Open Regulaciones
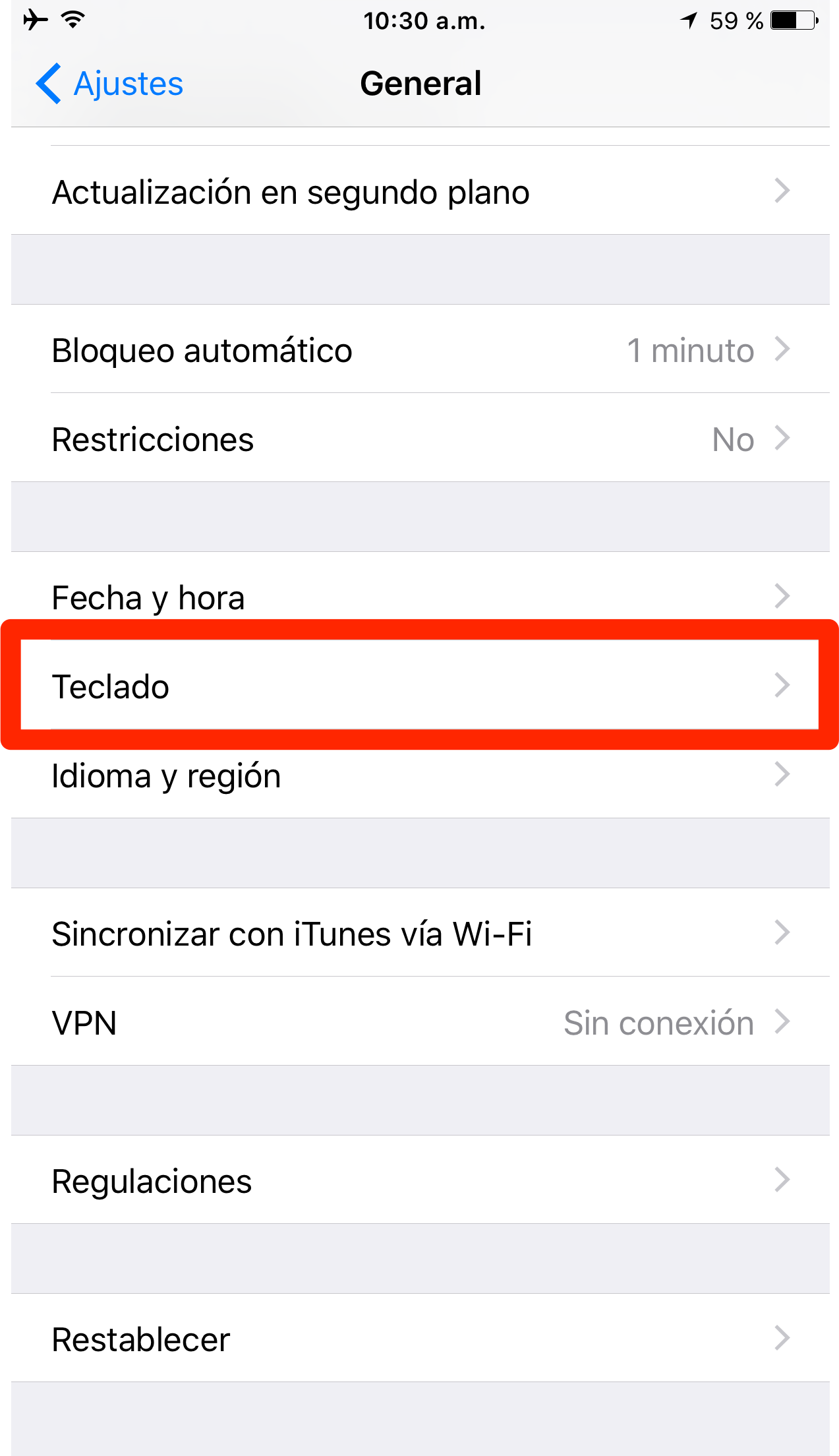 [419, 1181]
